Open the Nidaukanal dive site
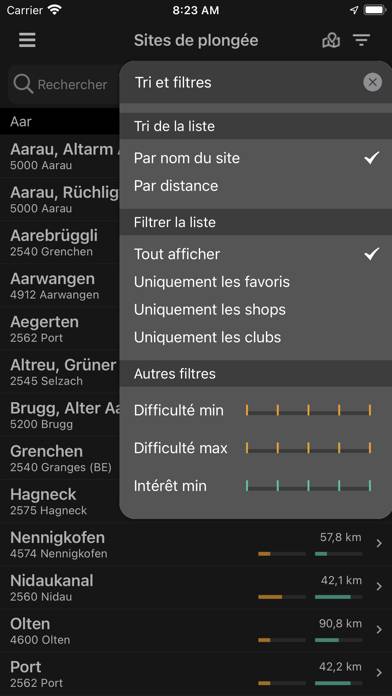Image resolution: width=392 pixels, height=696 pixels. 196,587
